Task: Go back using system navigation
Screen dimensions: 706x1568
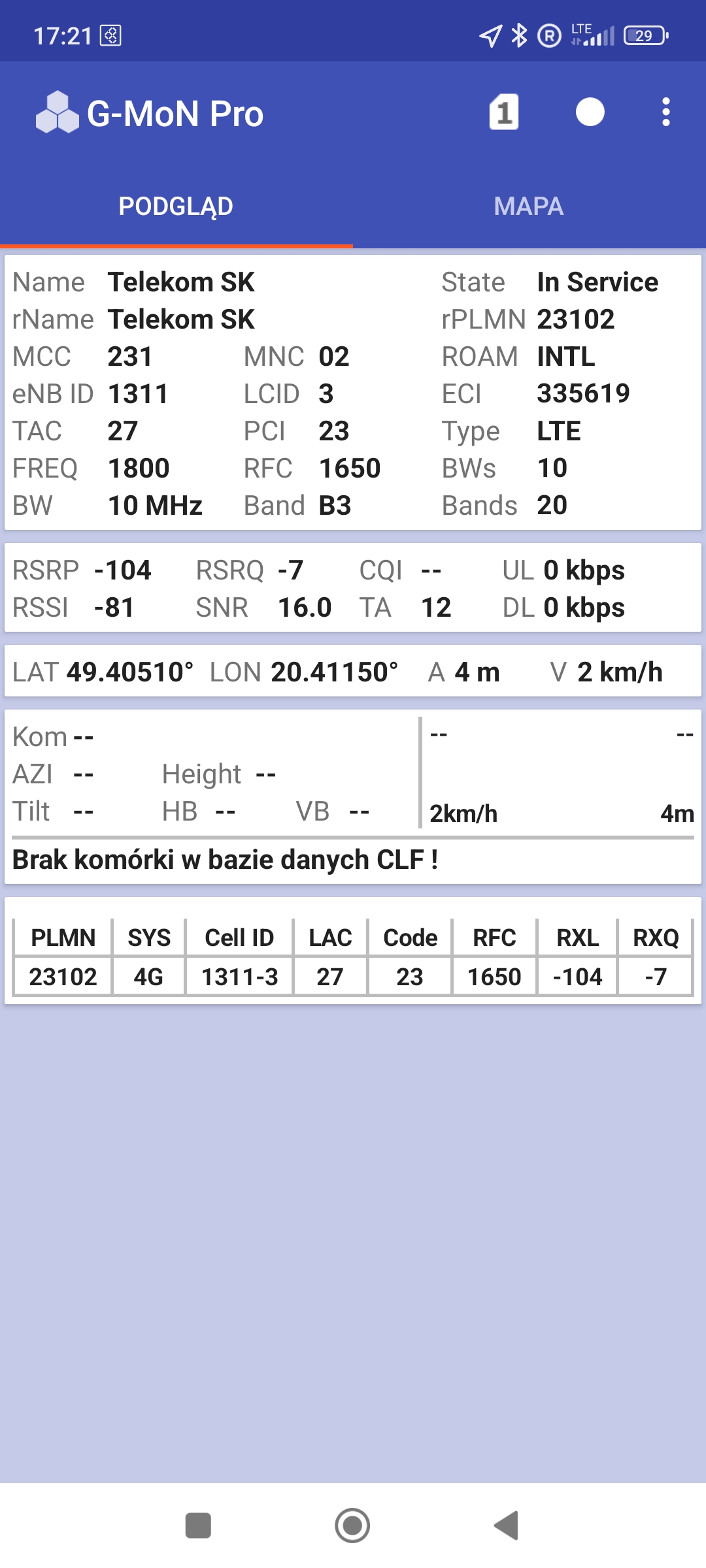Action: point(507,1526)
